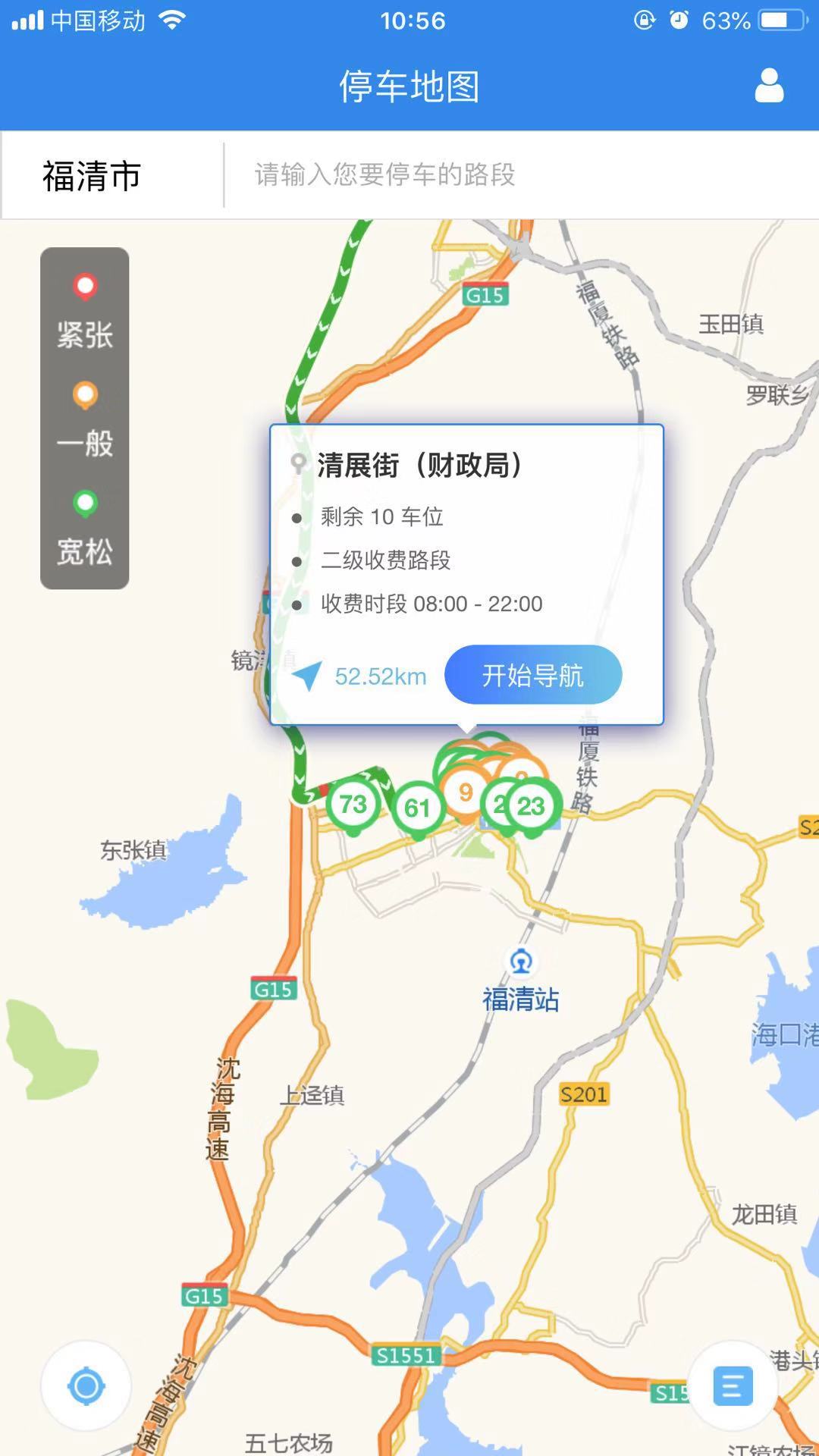The image size is (819, 1456).
Task: Open the parking list view icon
Action: coord(733,1385)
